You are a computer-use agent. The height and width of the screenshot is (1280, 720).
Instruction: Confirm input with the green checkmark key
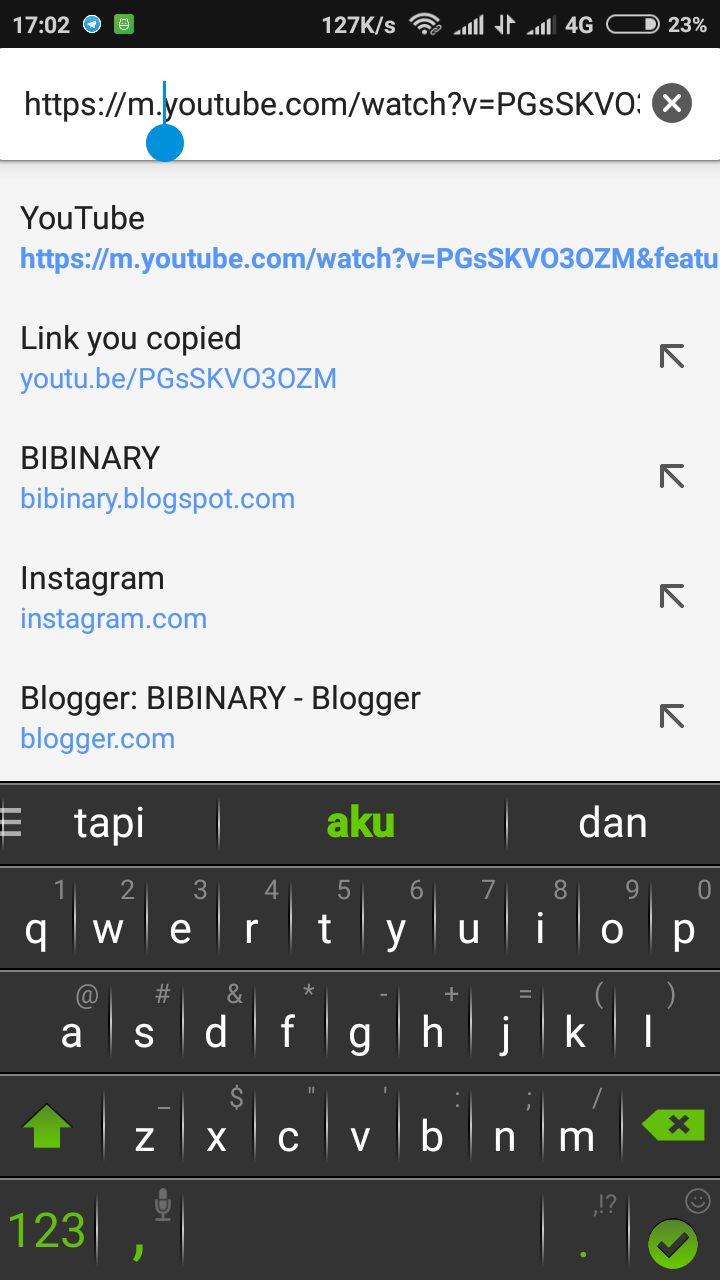[x=671, y=1242]
